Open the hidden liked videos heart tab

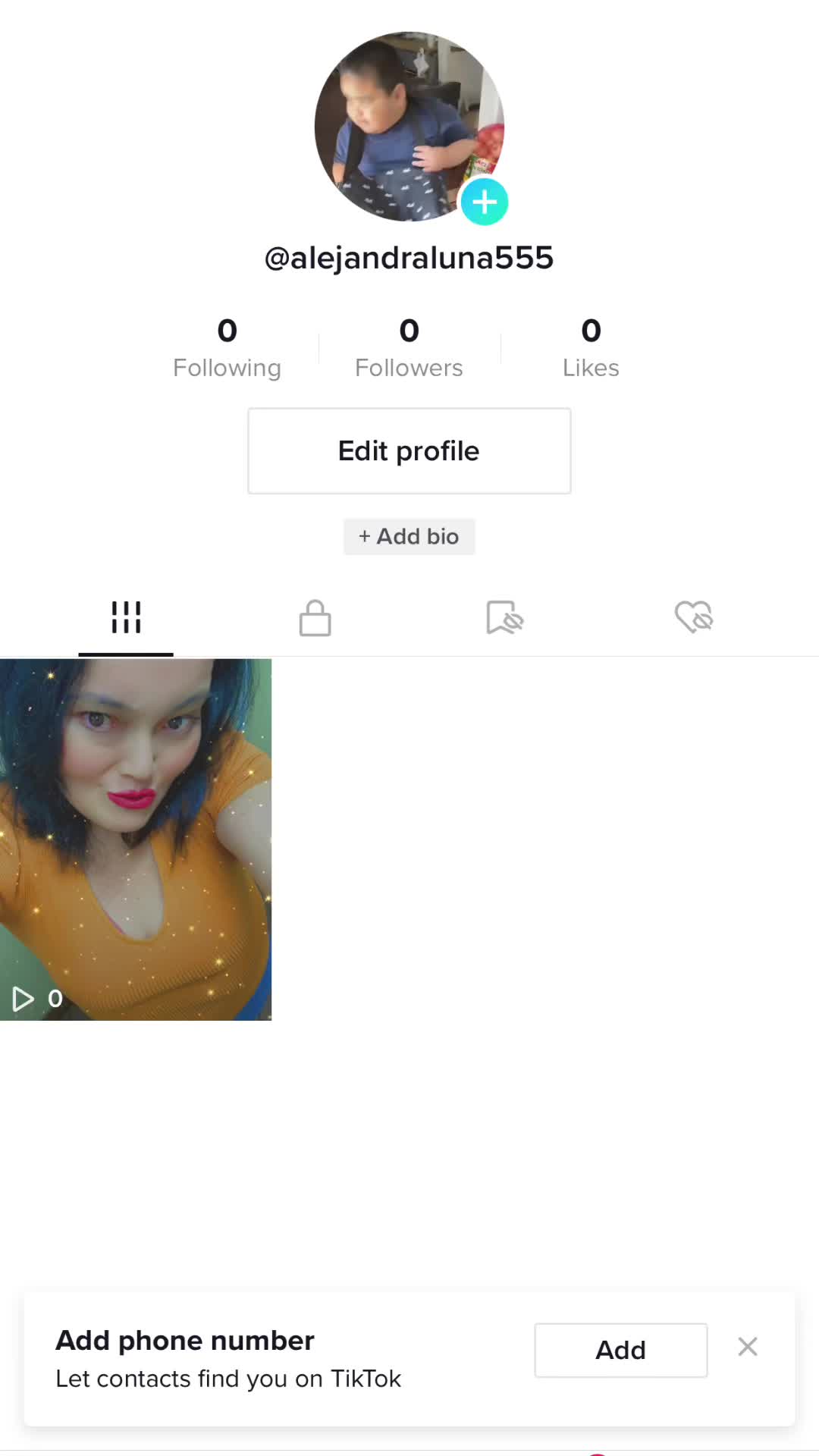point(694,617)
